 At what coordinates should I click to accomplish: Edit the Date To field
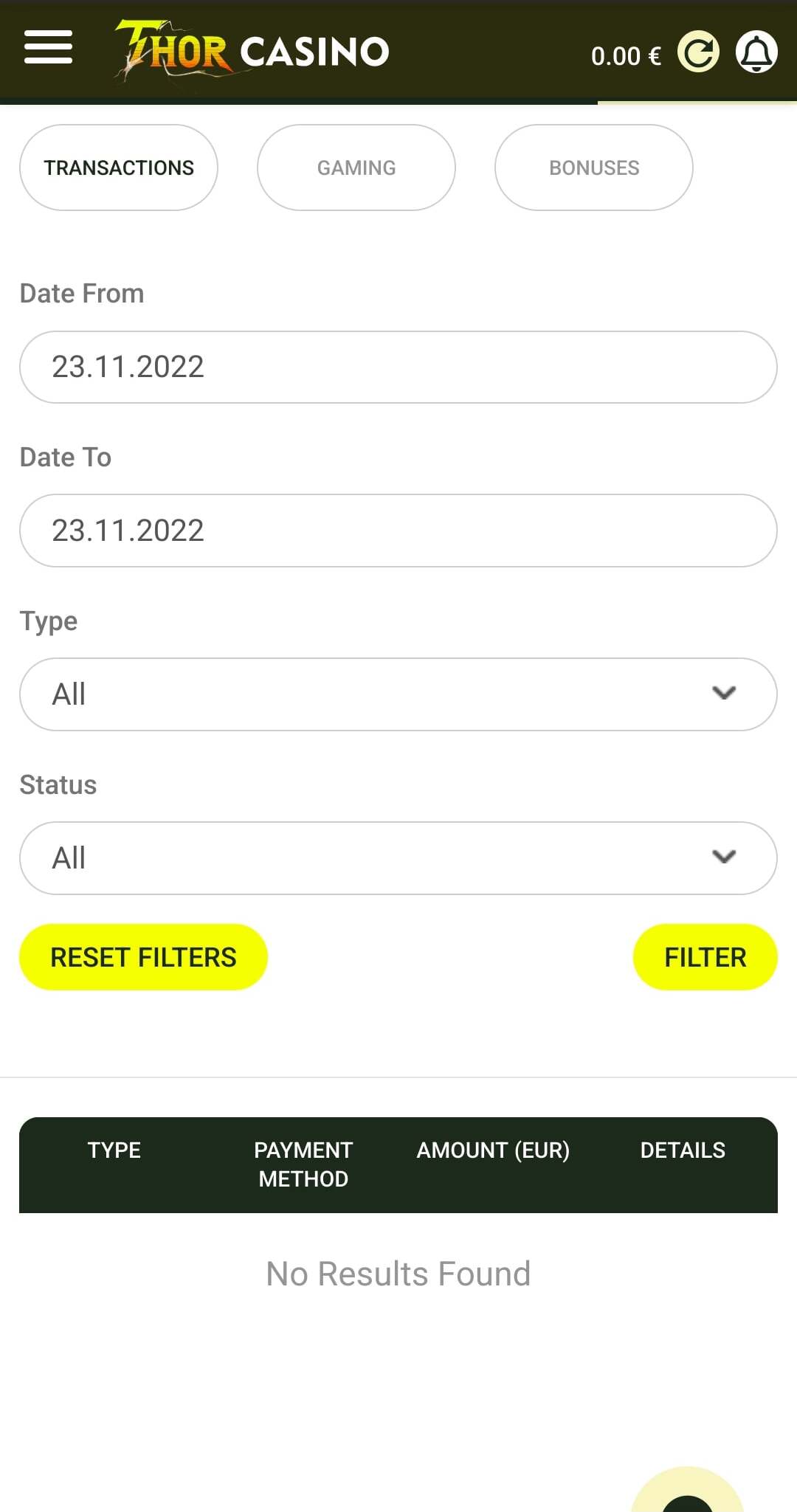click(x=398, y=531)
